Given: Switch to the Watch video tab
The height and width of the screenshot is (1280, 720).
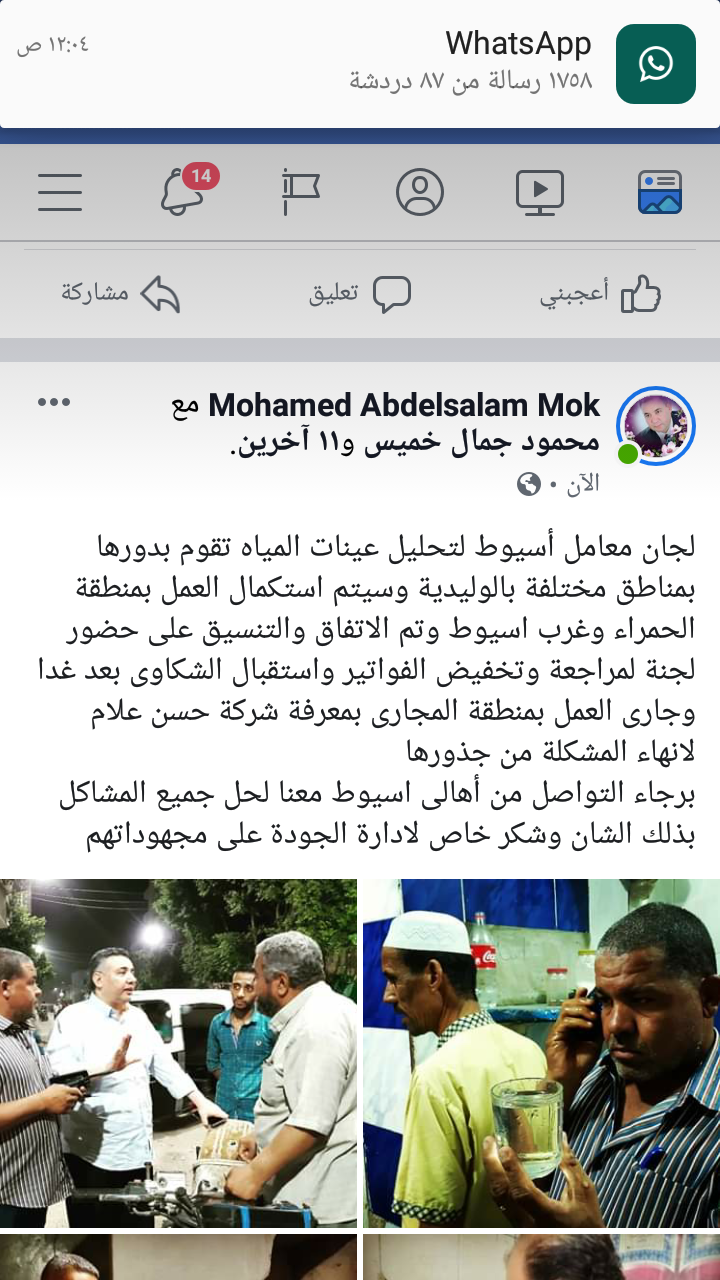Looking at the screenshot, I should 540,192.
